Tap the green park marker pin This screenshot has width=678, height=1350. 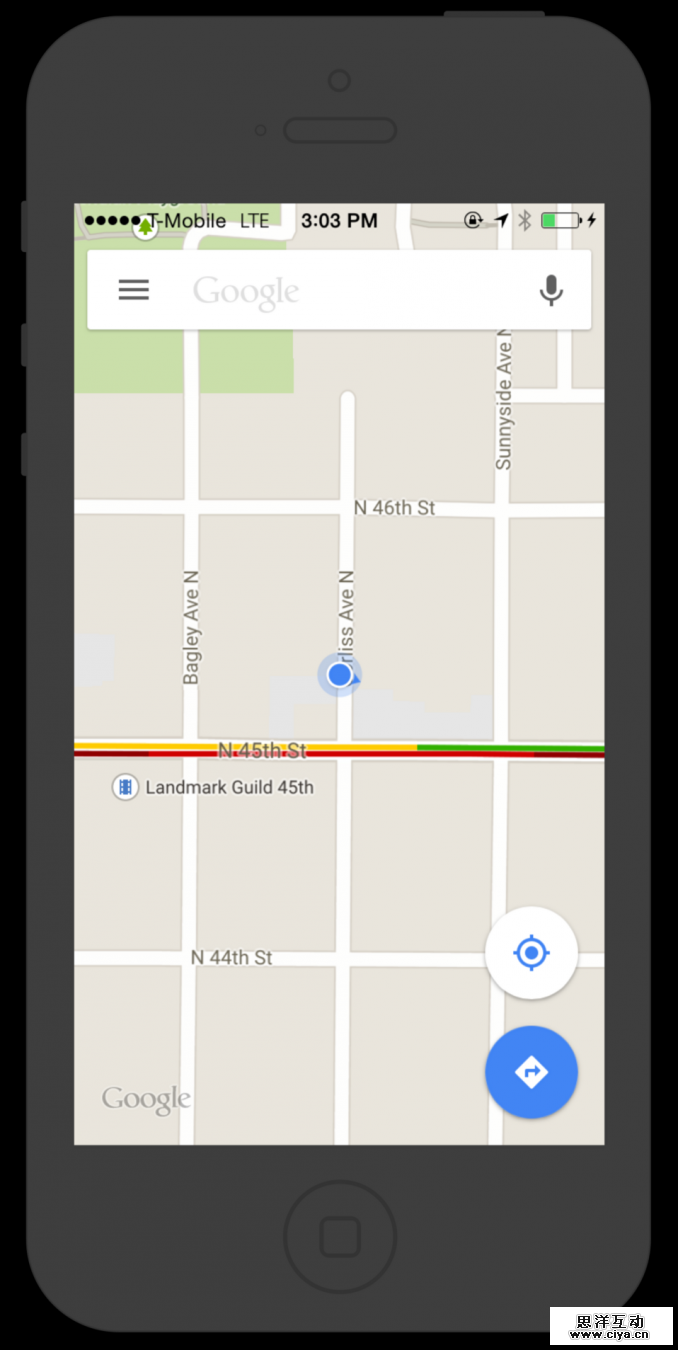145,228
